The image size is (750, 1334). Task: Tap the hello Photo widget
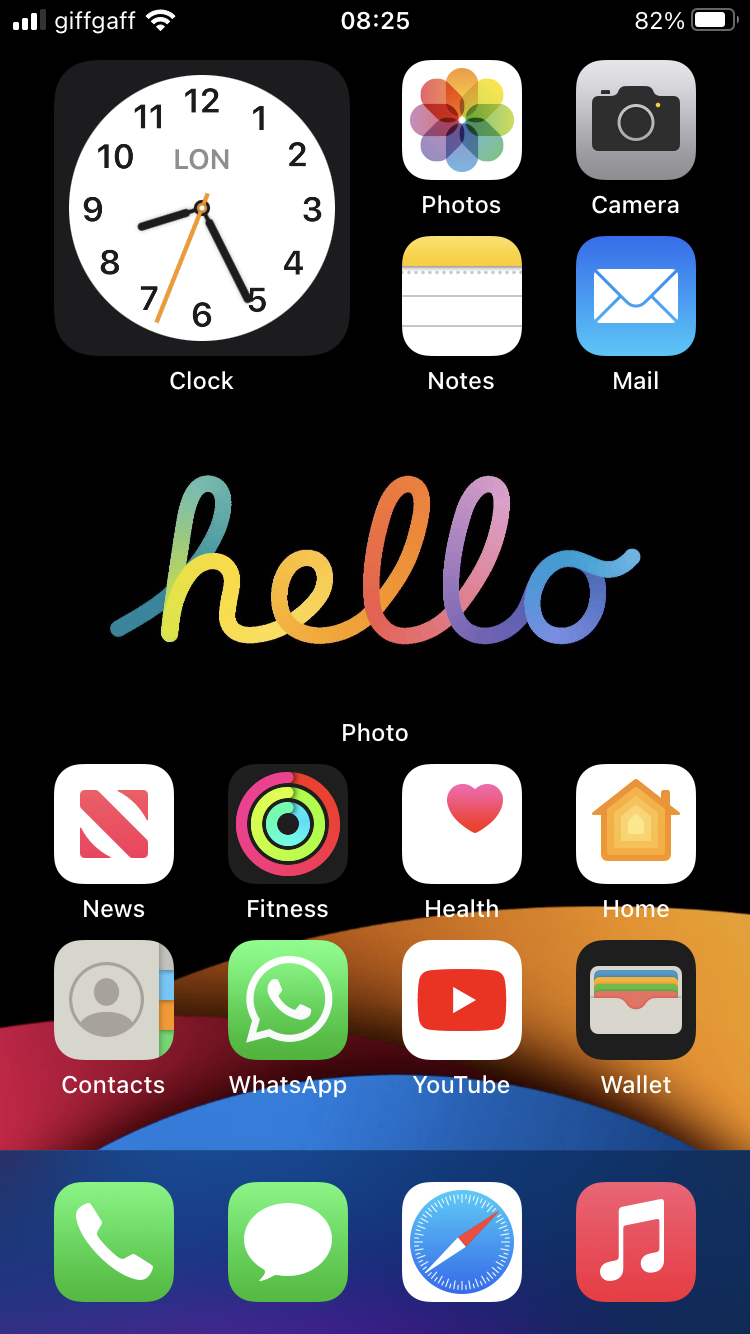[x=375, y=560]
